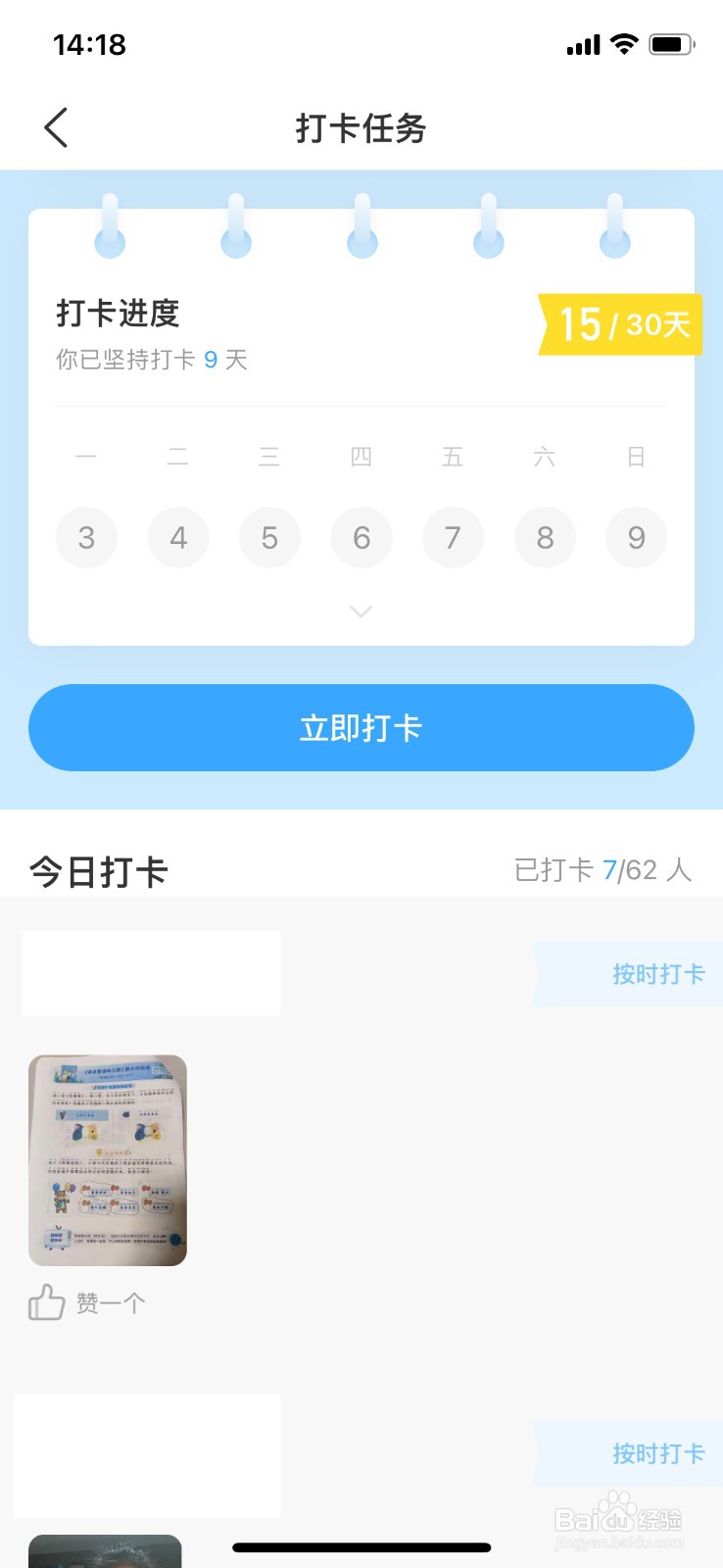Select day 9 on the calendar

[x=636, y=537]
